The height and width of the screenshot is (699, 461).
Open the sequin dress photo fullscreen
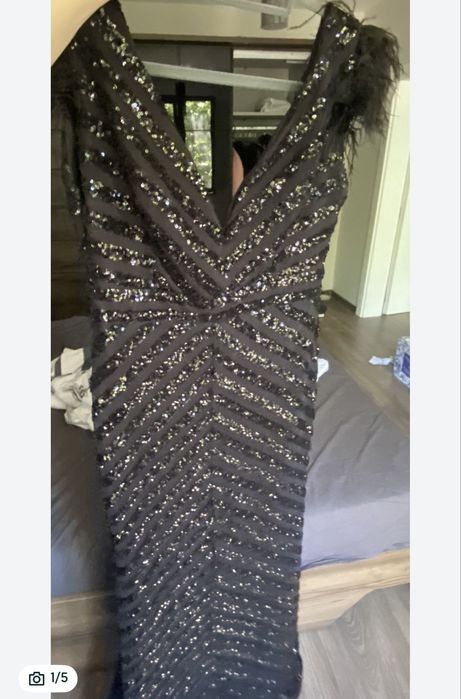coord(230,350)
